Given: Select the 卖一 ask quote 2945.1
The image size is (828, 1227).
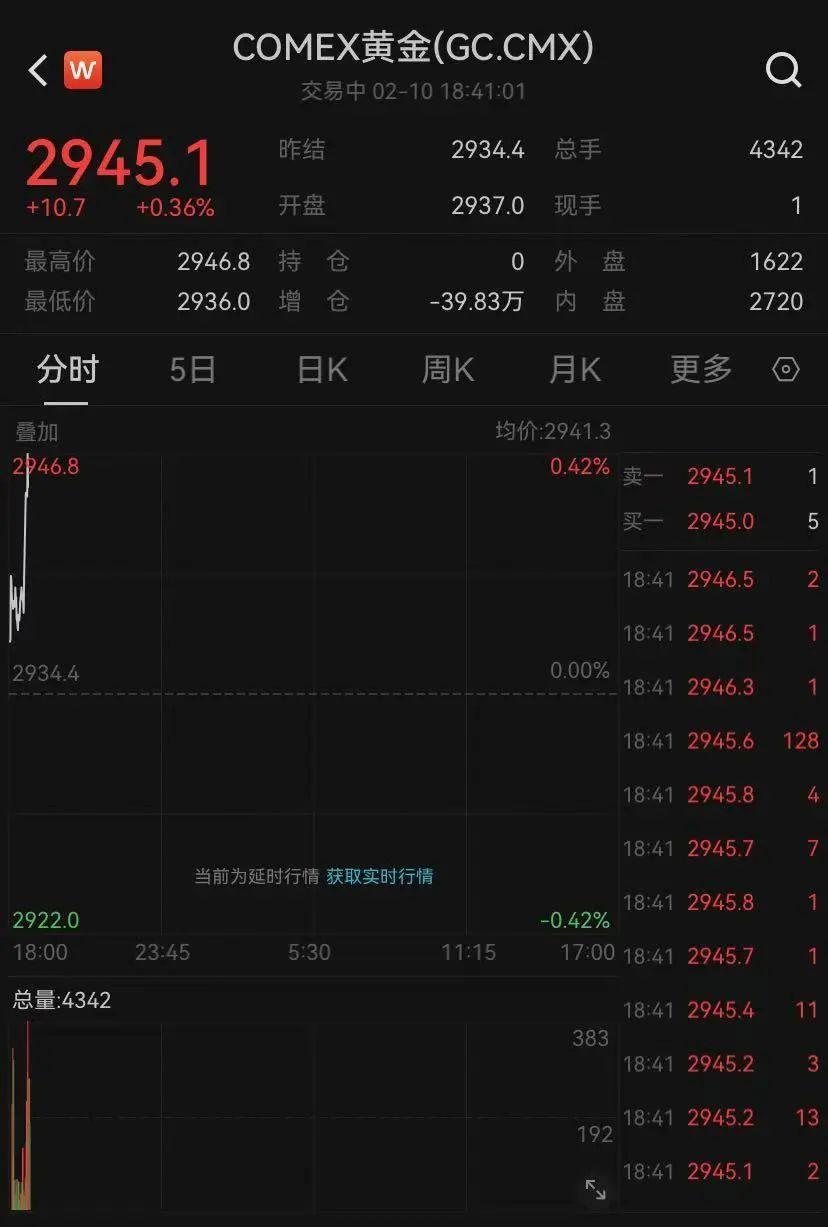Looking at the screenshot, I should (722, 477).
